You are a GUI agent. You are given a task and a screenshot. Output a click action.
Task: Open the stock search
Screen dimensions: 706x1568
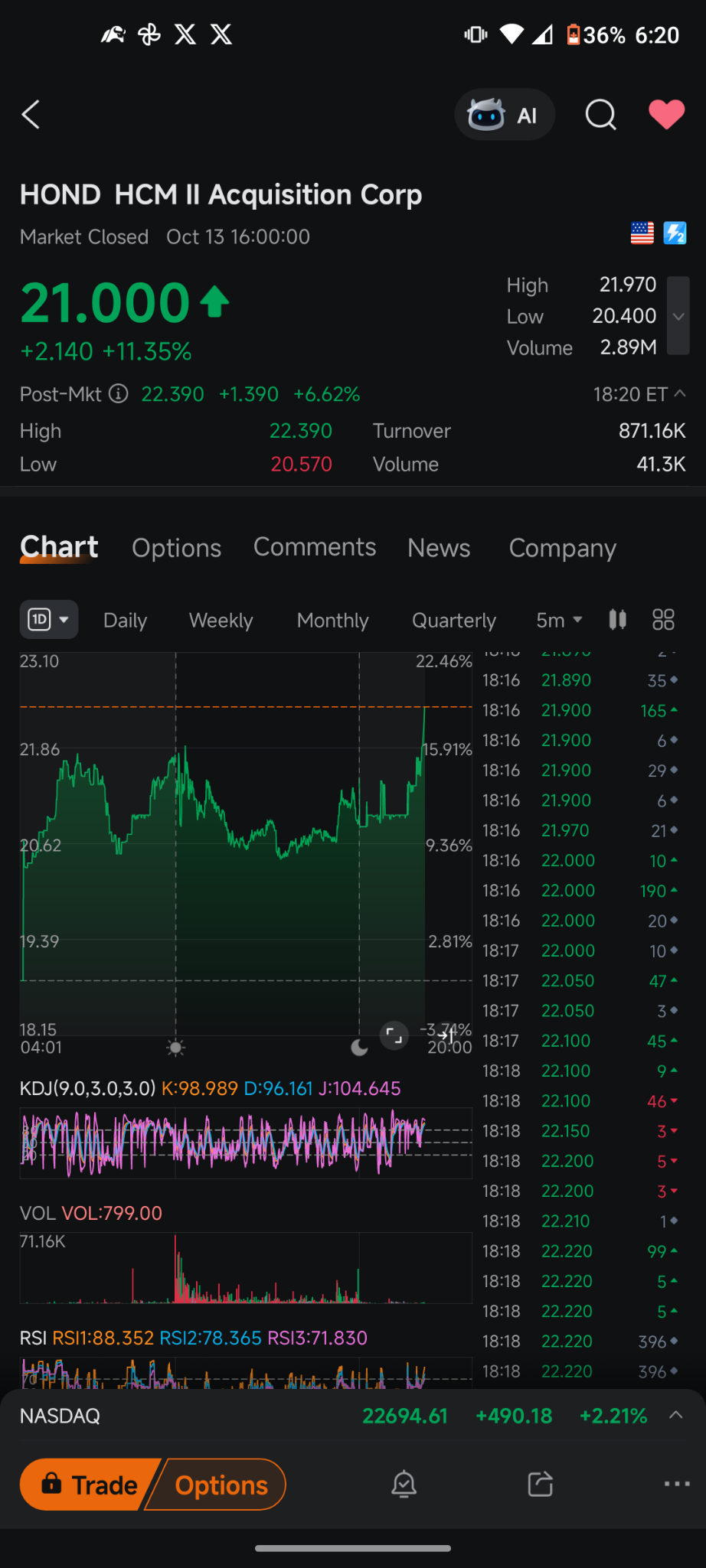click(600, 115)
